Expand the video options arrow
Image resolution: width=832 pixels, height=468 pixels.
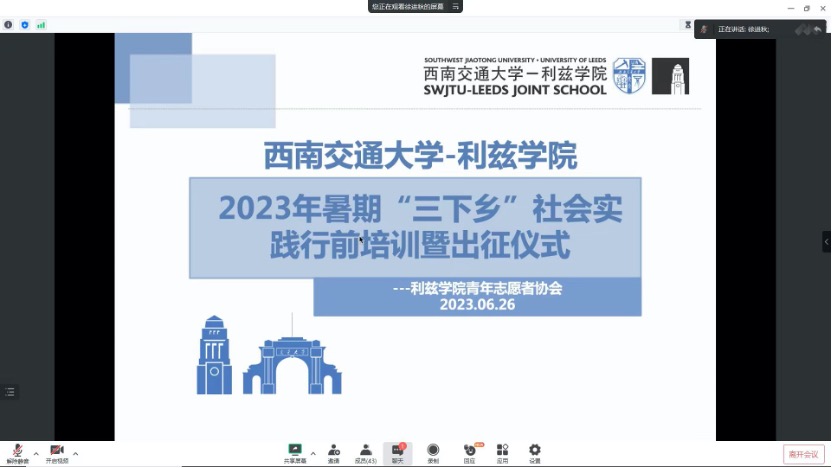[75, 453]
